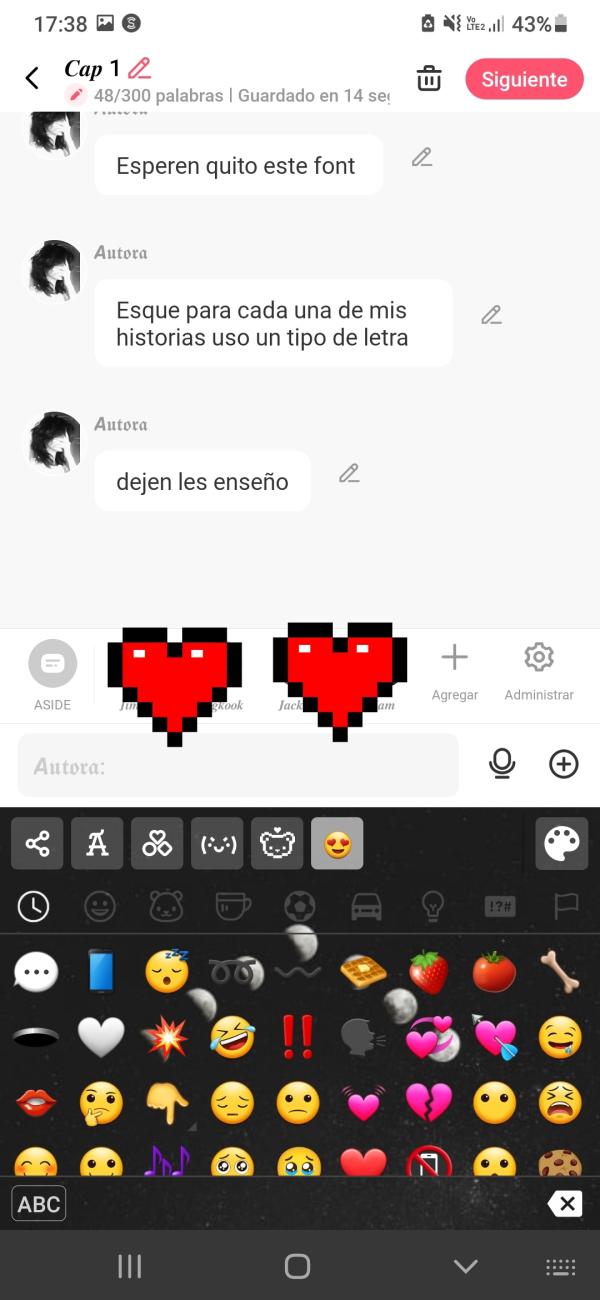Open the keyboard fonts tab

(97, 843)
